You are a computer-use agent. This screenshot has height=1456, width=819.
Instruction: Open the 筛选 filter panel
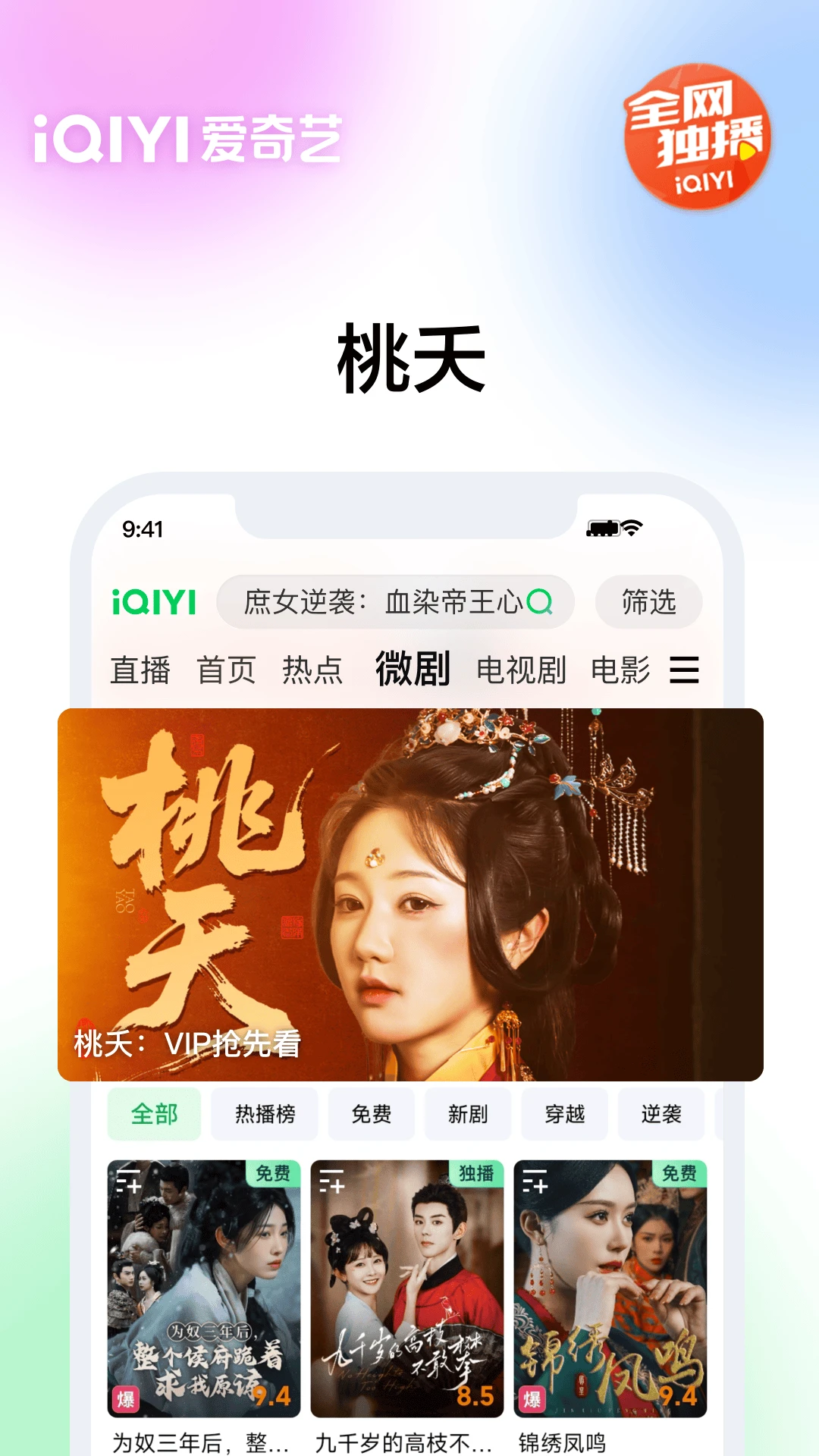coord(648,601)
